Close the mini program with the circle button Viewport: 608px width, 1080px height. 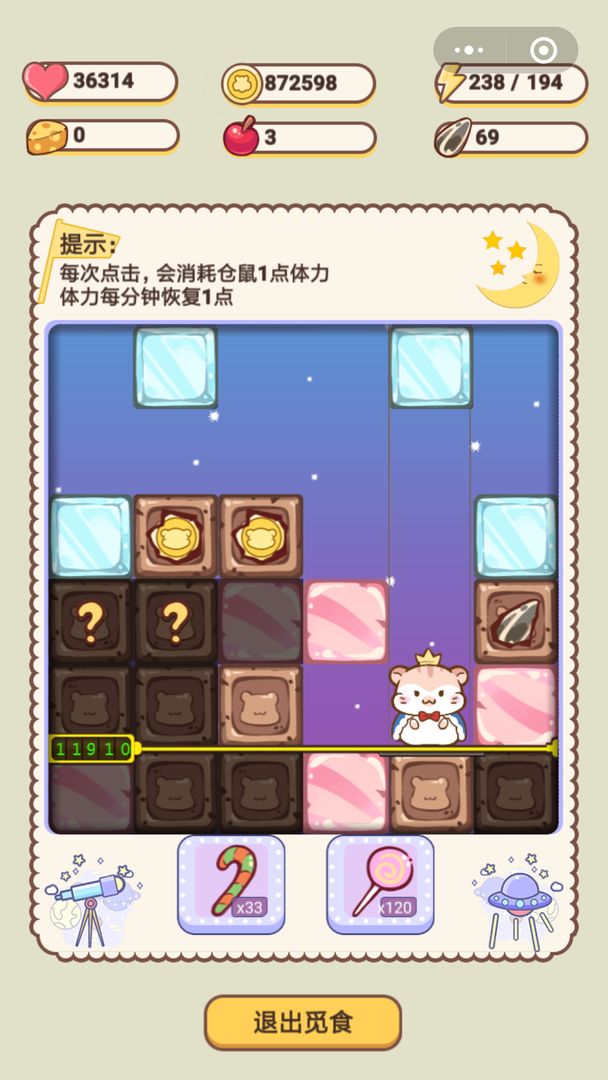pyautogui.click(x=542, y=49)
